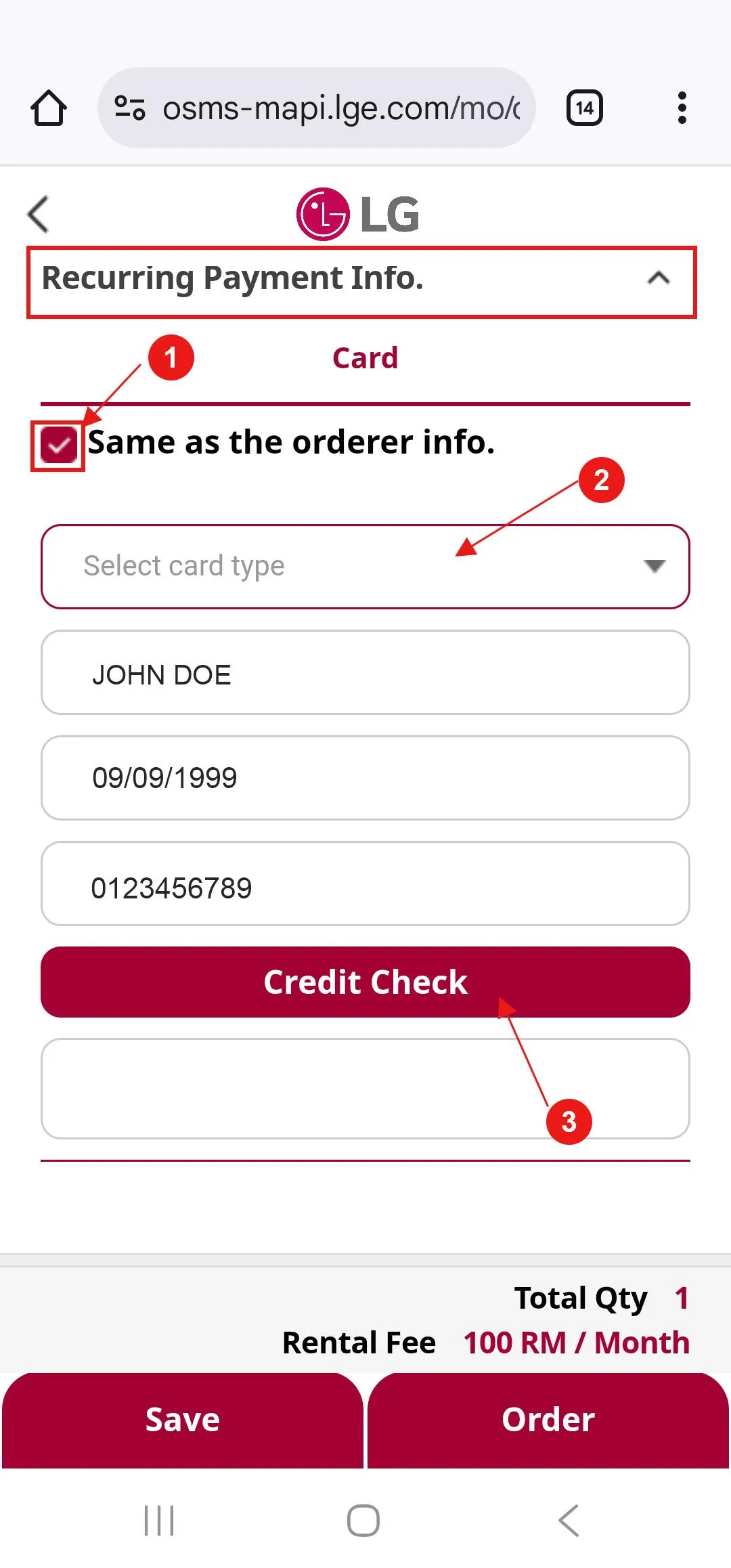Save the order details

(183, 1420)
